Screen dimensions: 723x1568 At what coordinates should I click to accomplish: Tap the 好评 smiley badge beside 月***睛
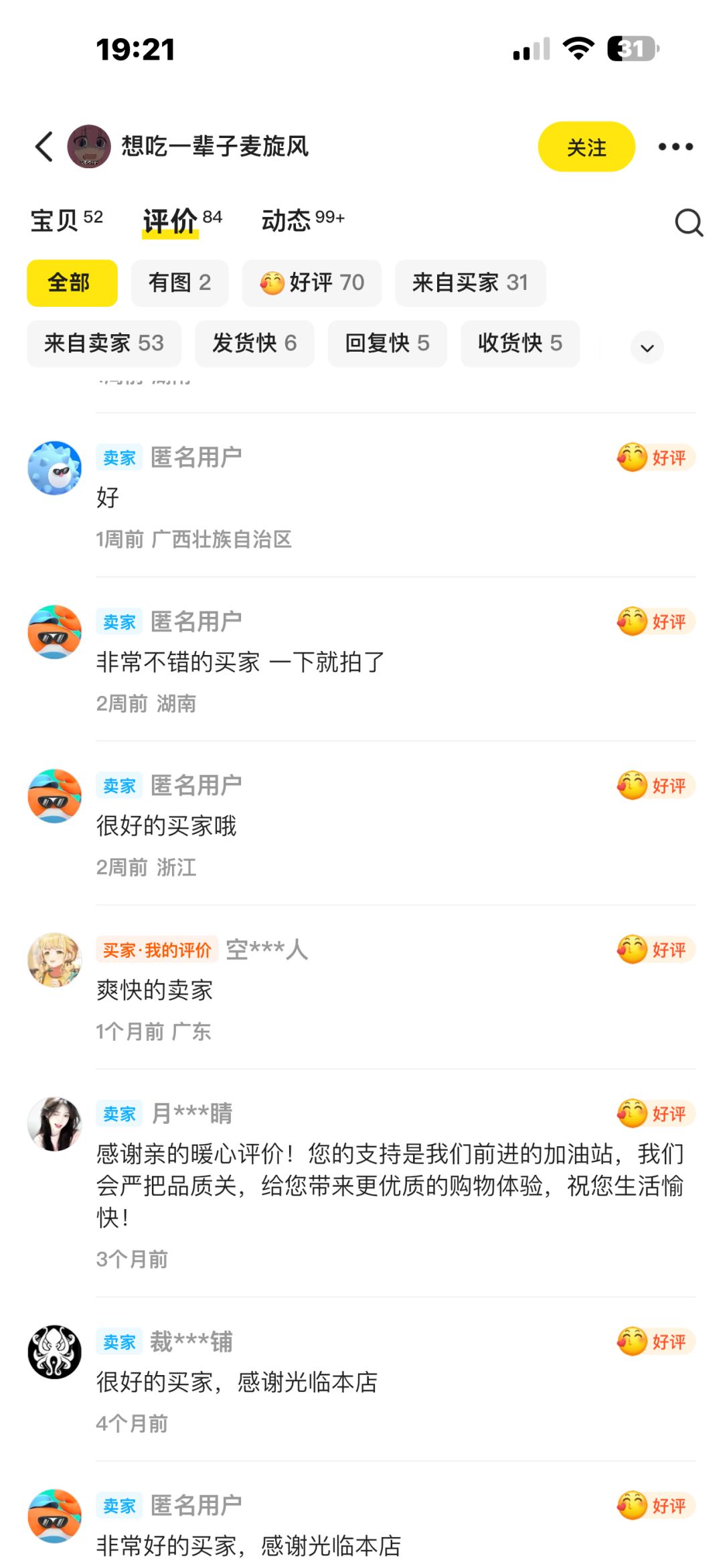coord(654,1114)
